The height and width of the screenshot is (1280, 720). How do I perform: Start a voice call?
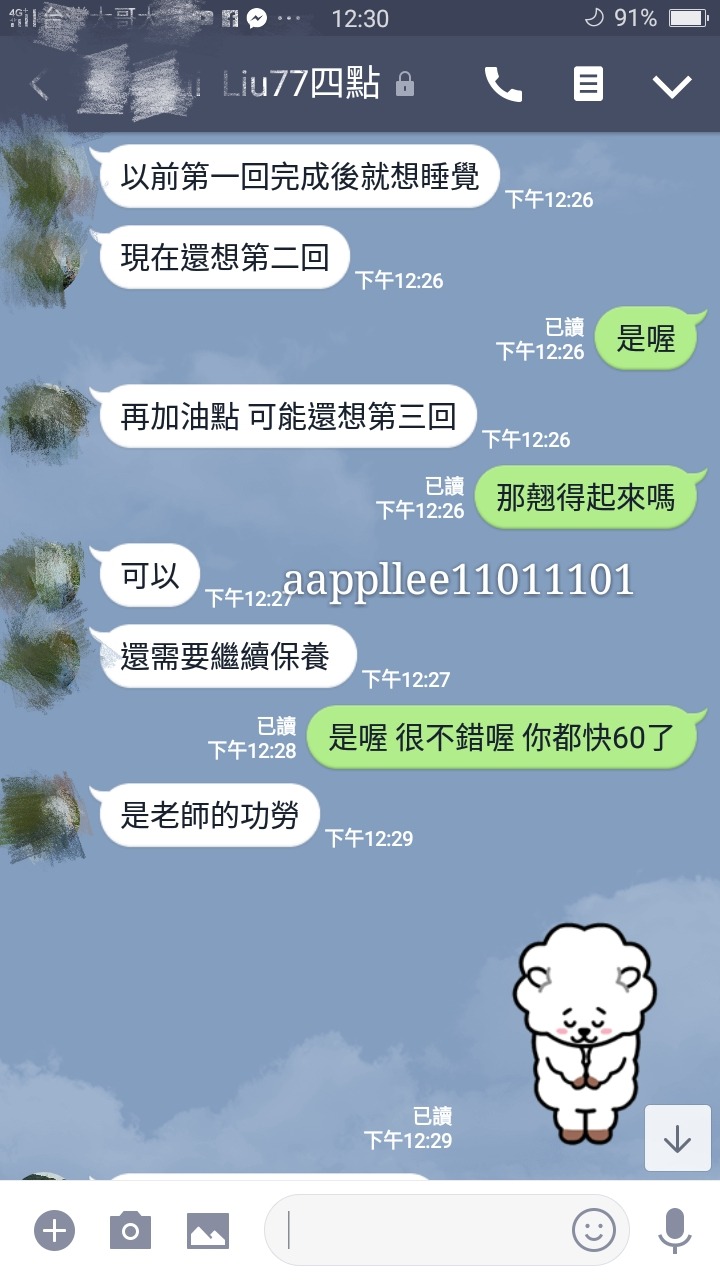pos(503,85)
